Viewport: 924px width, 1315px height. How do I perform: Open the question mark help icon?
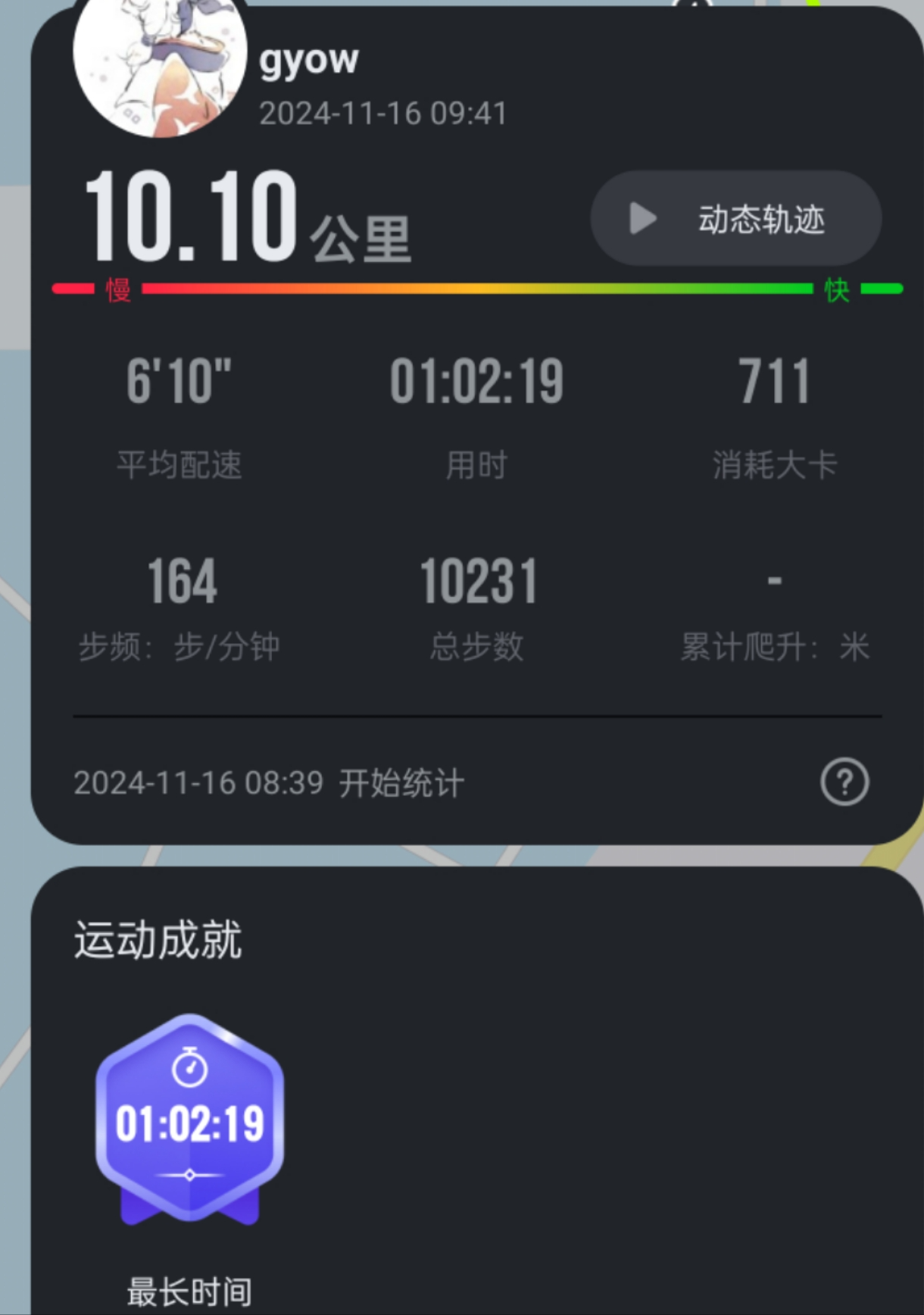(x=844, y=782)
